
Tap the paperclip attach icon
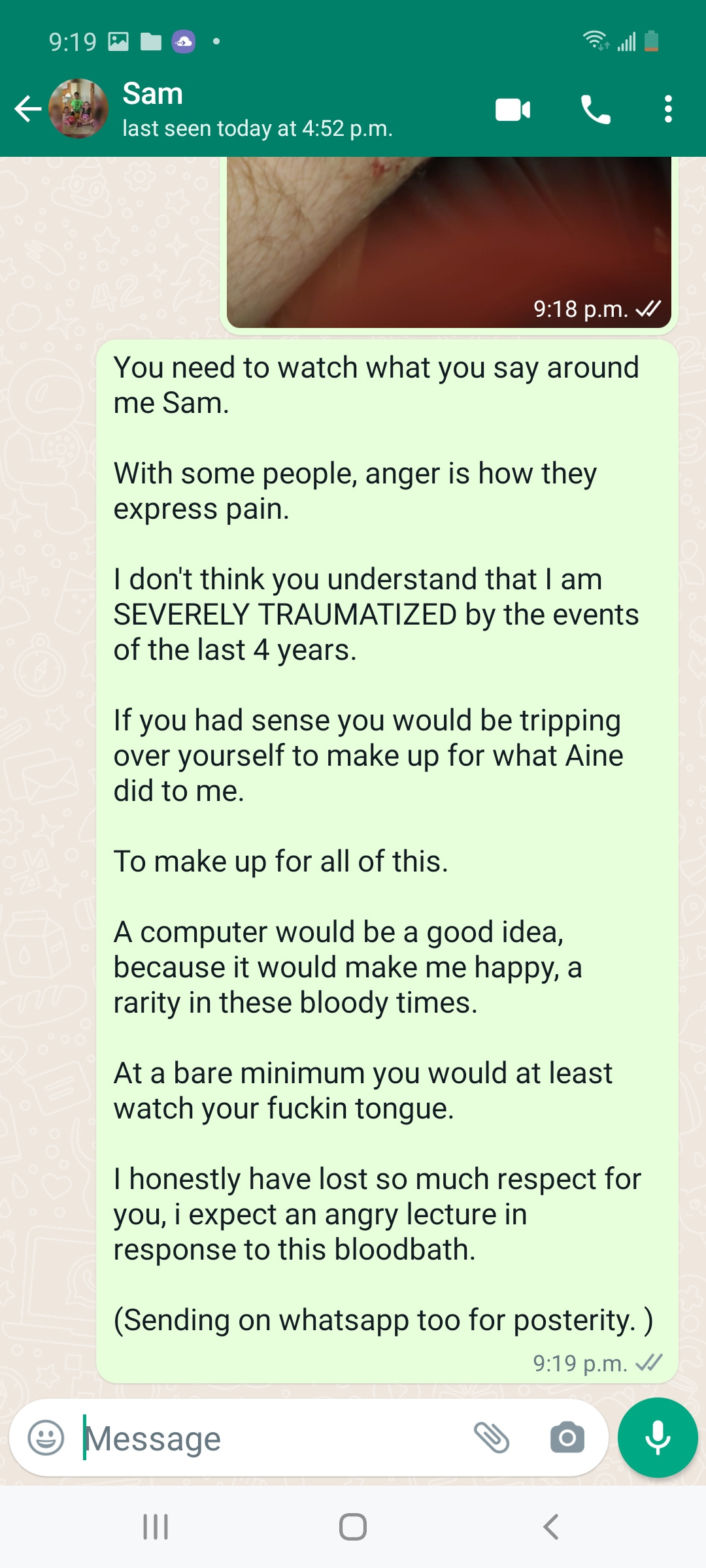(492, 1438)
